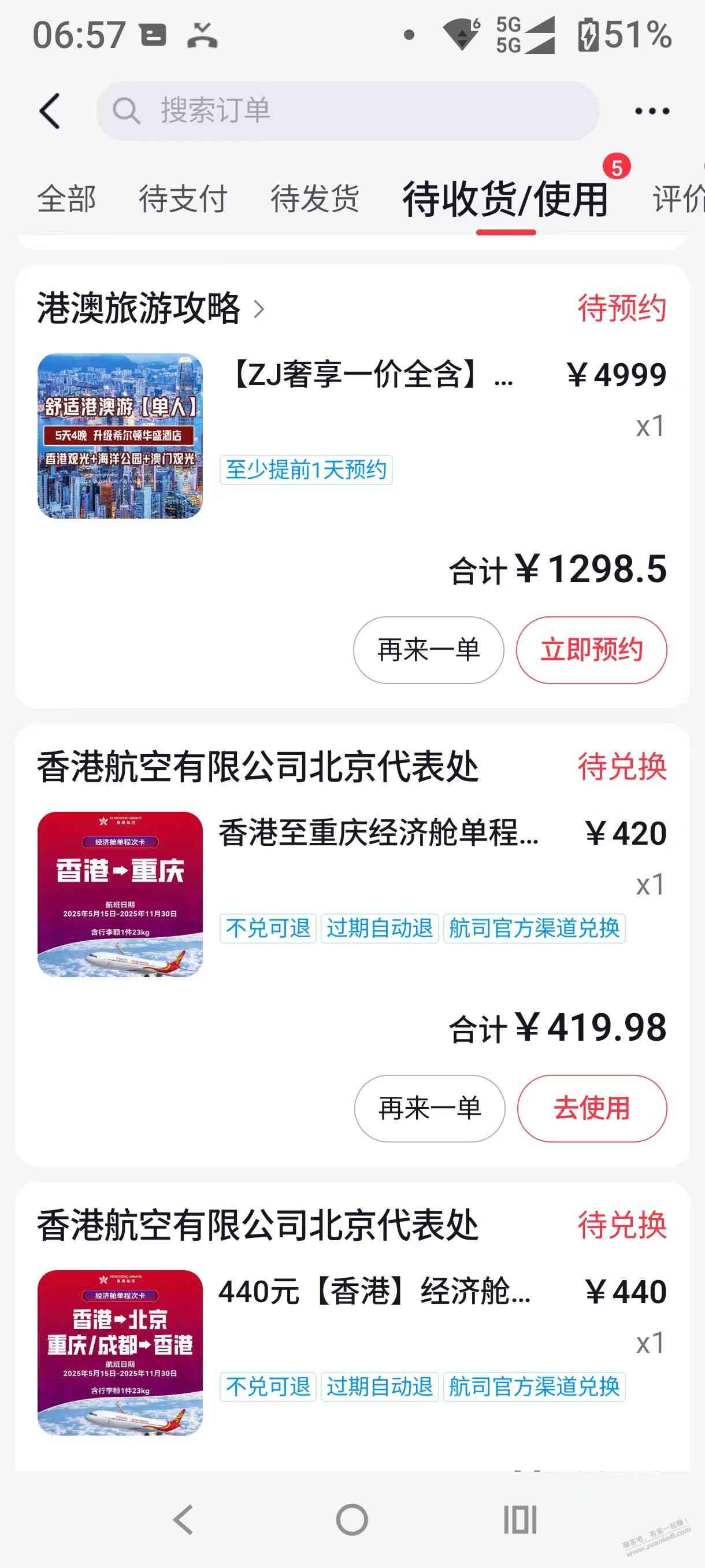This screenshot has height=1568, width=705.
Task: Tap 再来一单 for the 香港至重庆 ticket
Action: click(x=429, y=1108)
